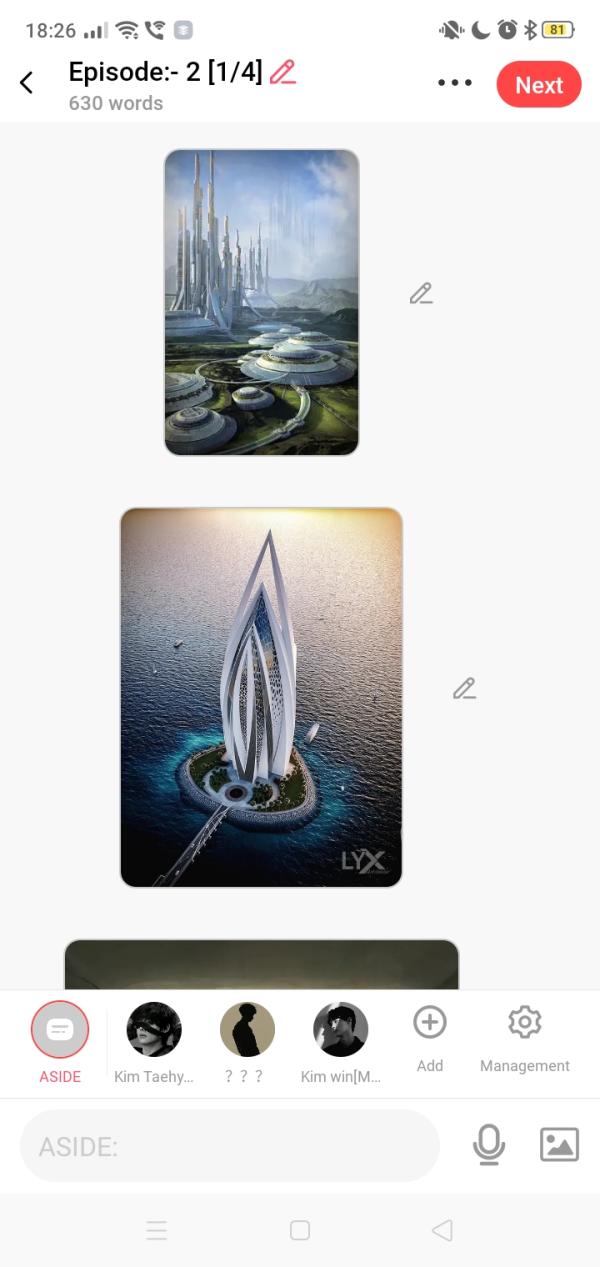Screen dimensions: 600x1267
Task: Insert a picture using the image icon
Action: pos(559,1145)
